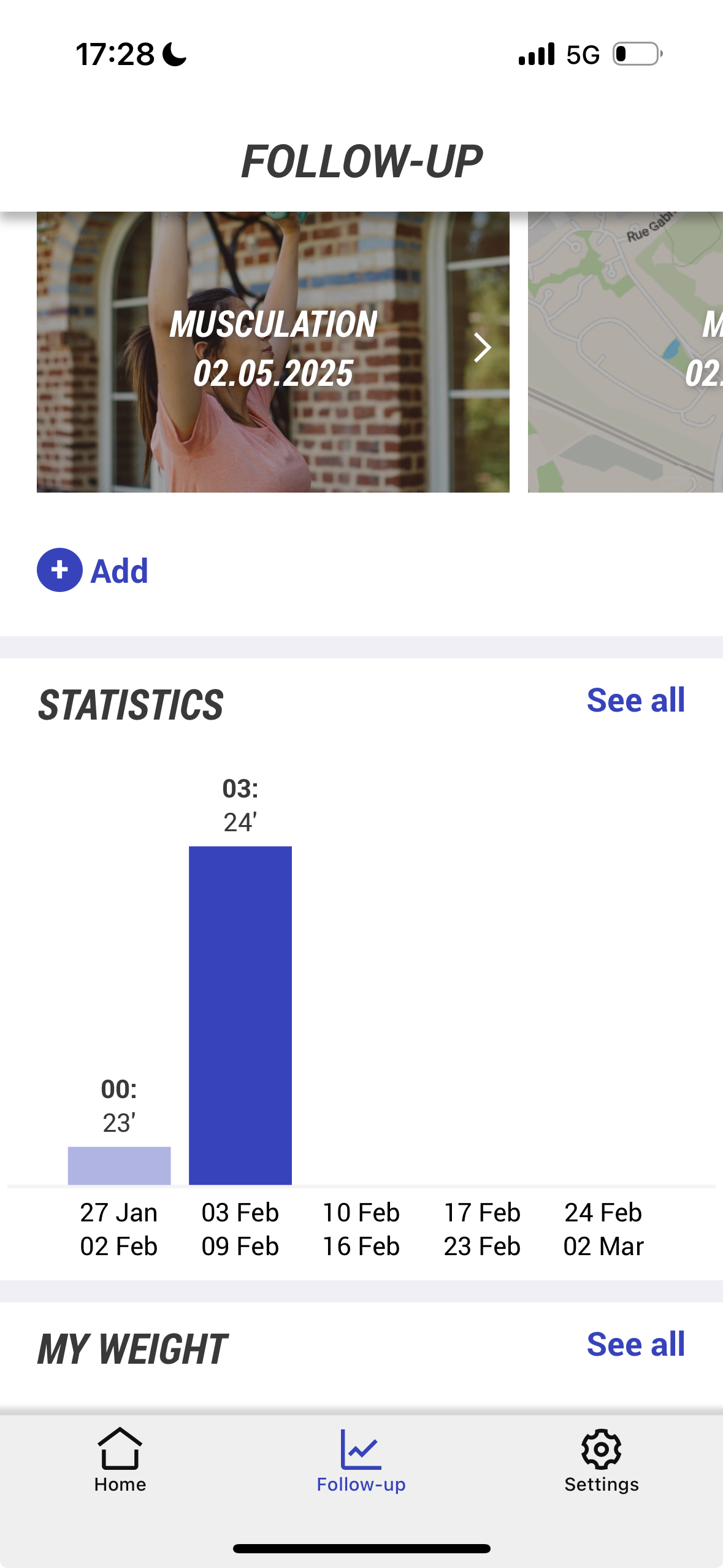Switch to the Home tab
Image resolution: width=723 pixels, height=1568 pixels.
[120, 1460]
